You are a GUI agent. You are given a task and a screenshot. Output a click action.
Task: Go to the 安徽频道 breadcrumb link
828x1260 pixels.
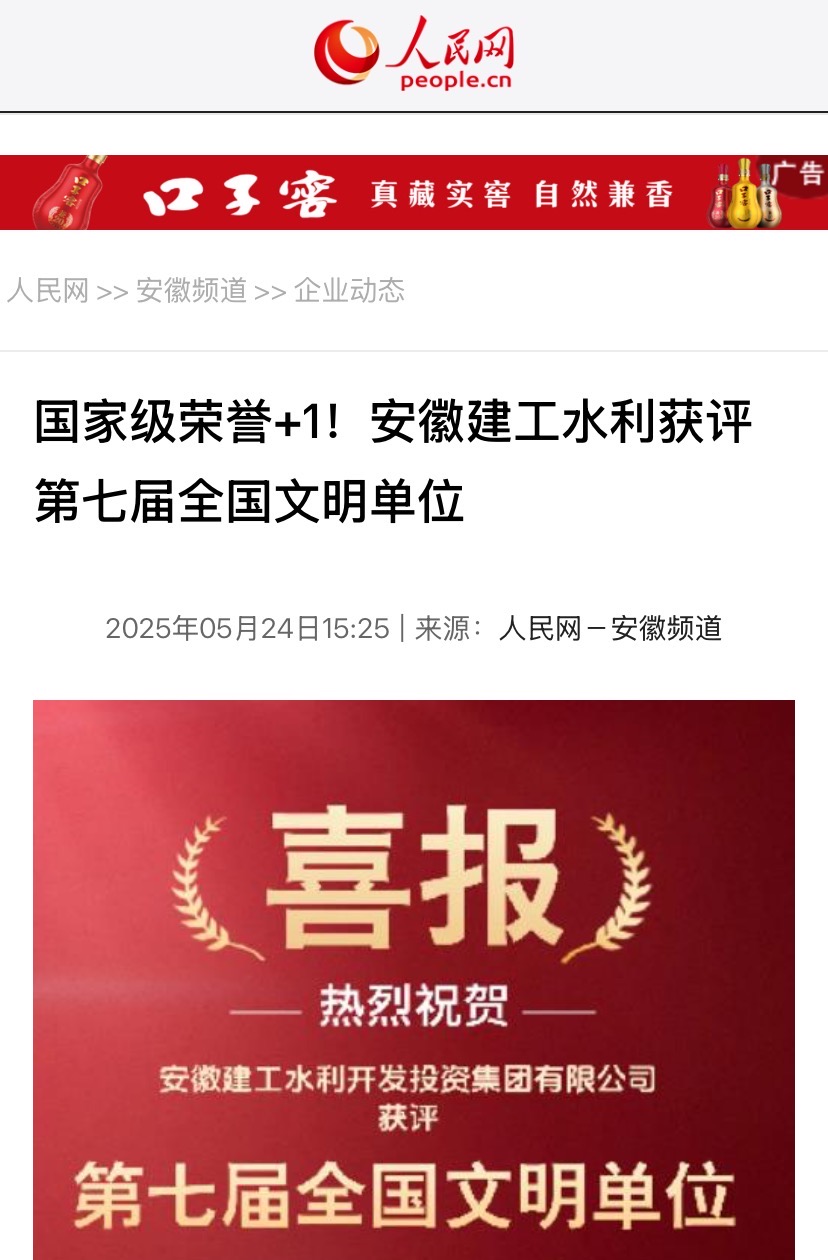point(191,291)
